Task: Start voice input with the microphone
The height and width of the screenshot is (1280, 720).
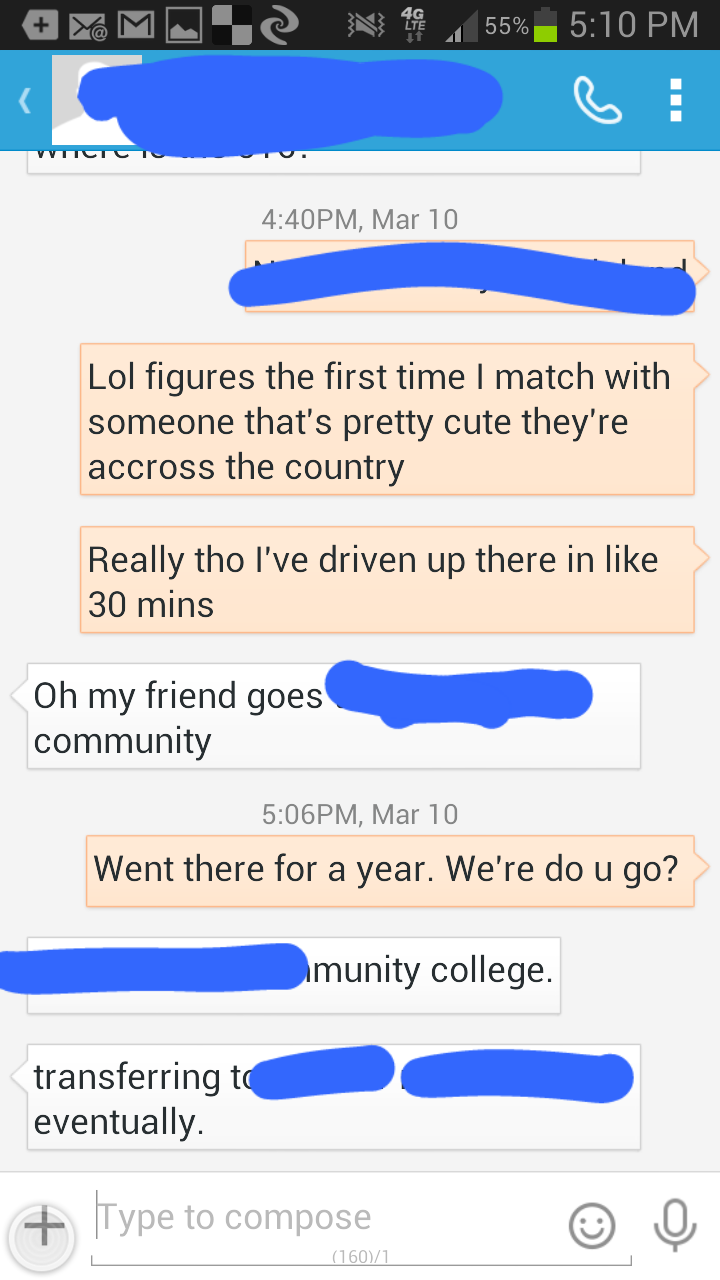Action: click(x=675, y=1225)
